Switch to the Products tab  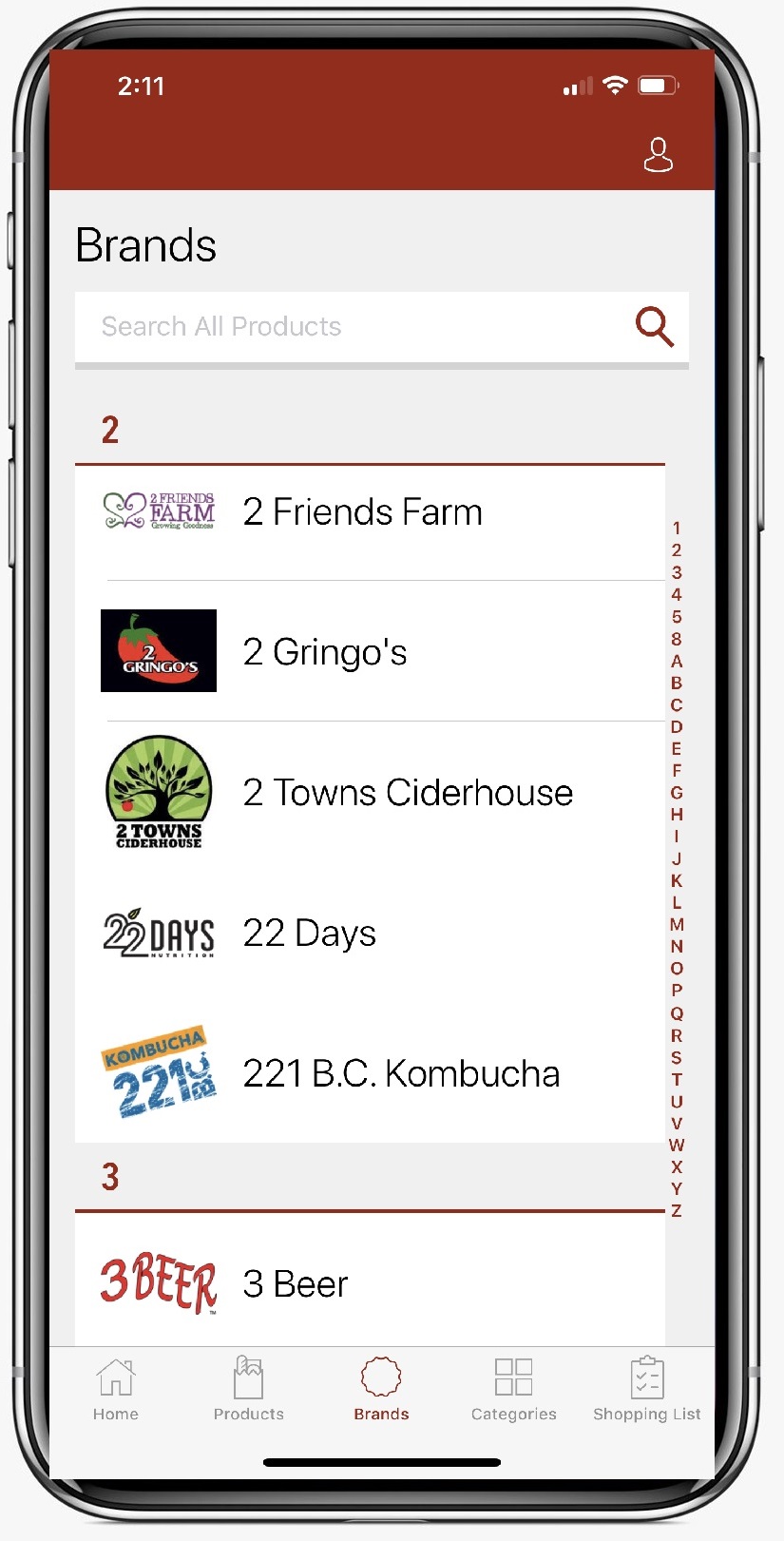(249, 1389)
